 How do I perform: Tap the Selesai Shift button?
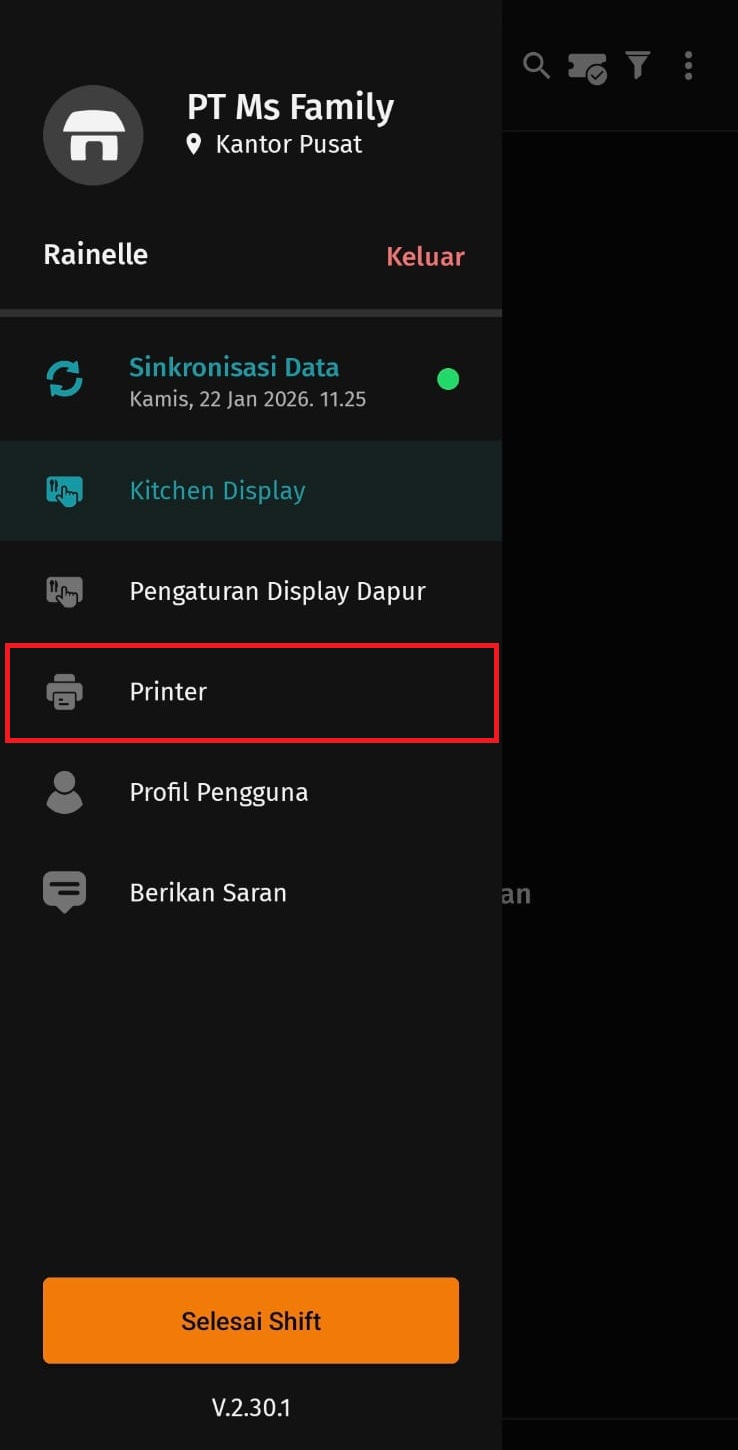[x=251, y=1320]
